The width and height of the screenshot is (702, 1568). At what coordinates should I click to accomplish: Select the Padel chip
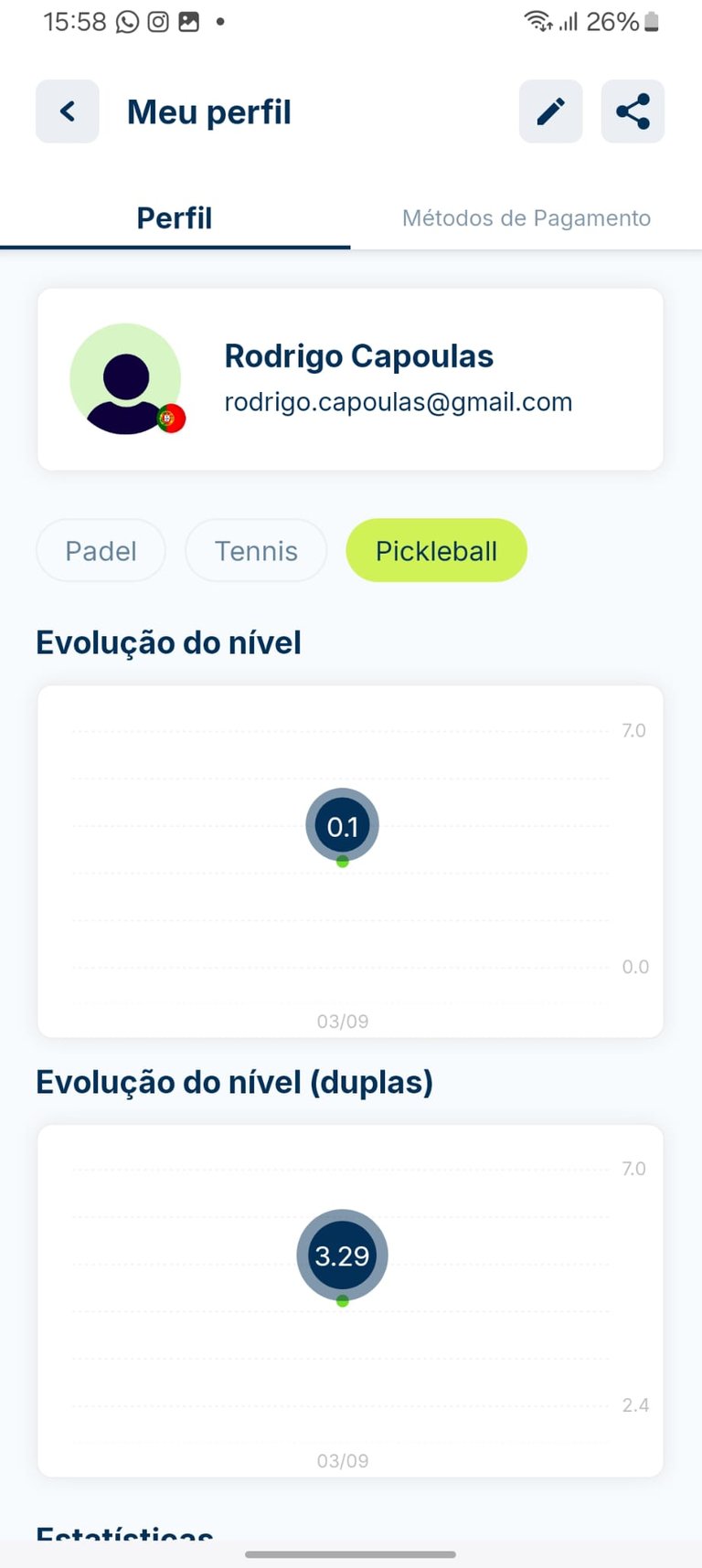101,551
